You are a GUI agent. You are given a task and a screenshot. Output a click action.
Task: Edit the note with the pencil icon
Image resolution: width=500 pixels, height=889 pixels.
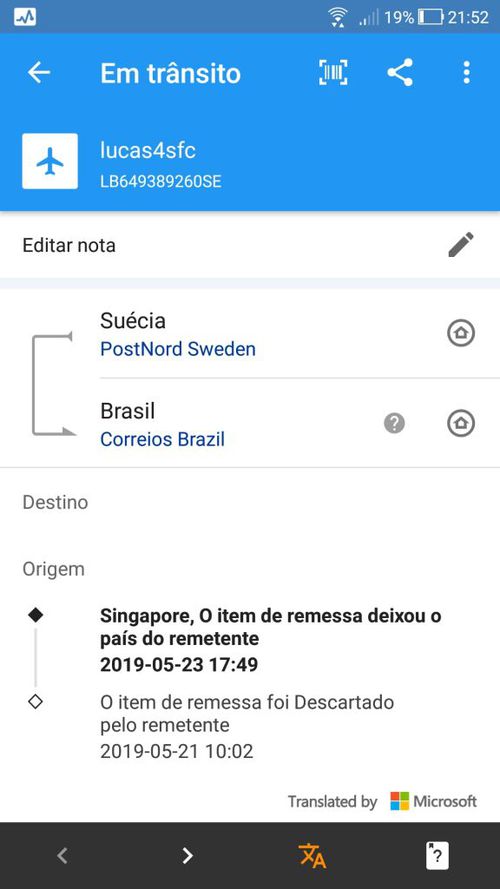tap(461, 245)
